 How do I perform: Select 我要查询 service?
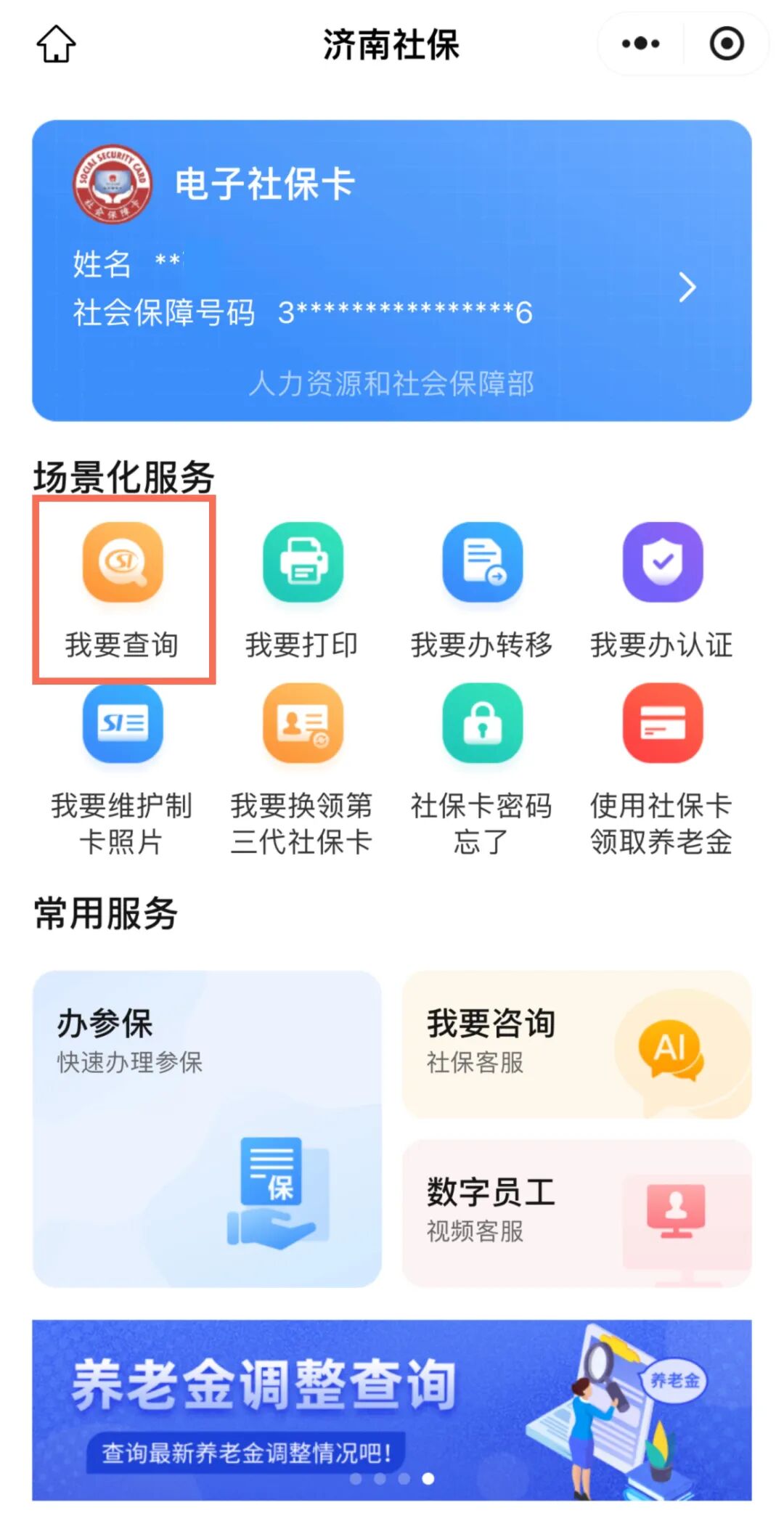(123, 590)
